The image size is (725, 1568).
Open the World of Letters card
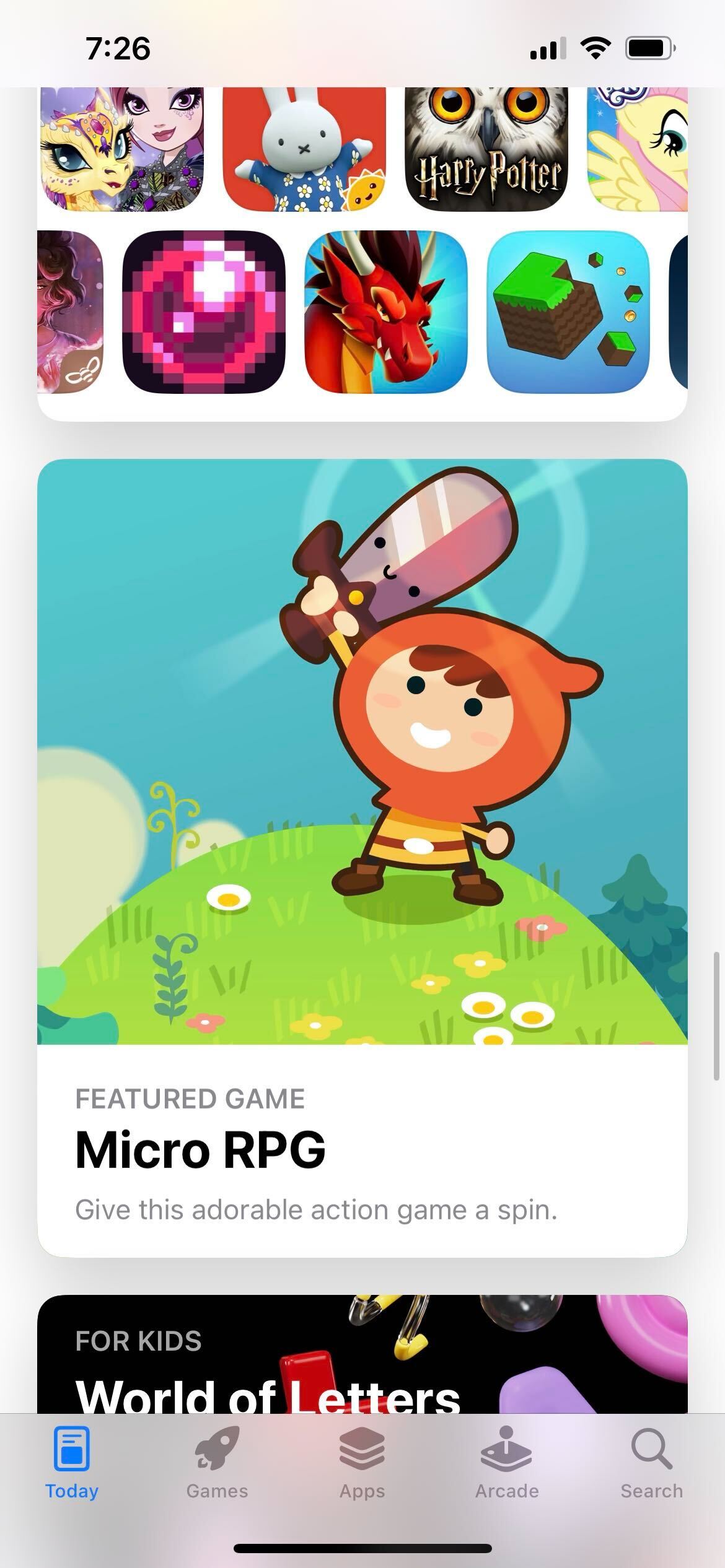pyautogui.click(x=362, y=1354)
